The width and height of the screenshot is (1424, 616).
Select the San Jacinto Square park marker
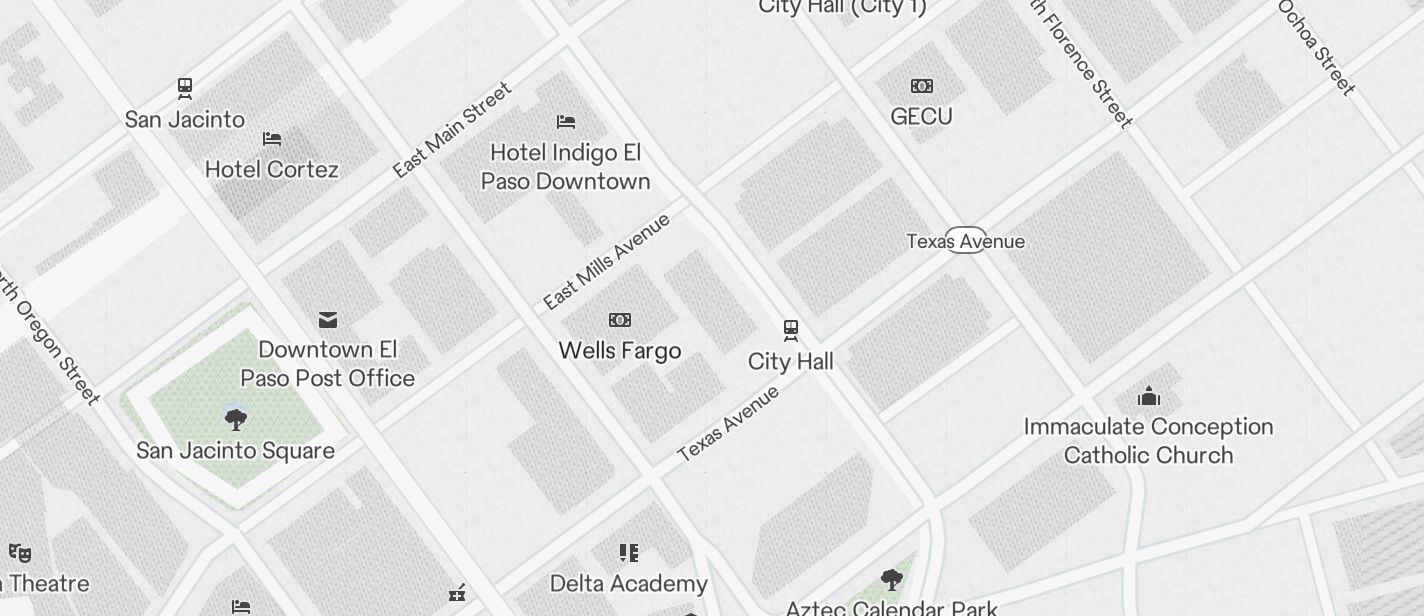[x=236, y=420]
